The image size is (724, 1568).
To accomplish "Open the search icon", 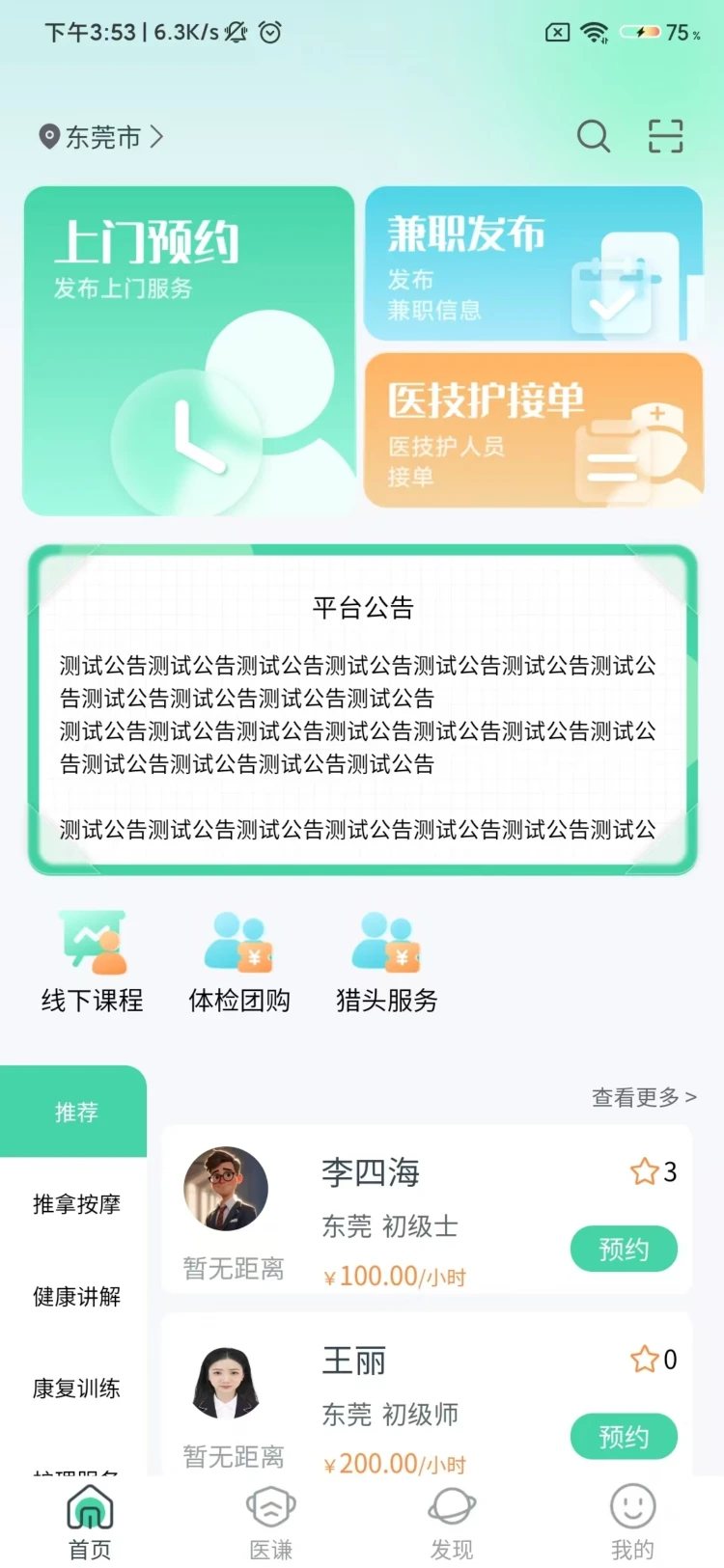I will (x=593, y=136).
